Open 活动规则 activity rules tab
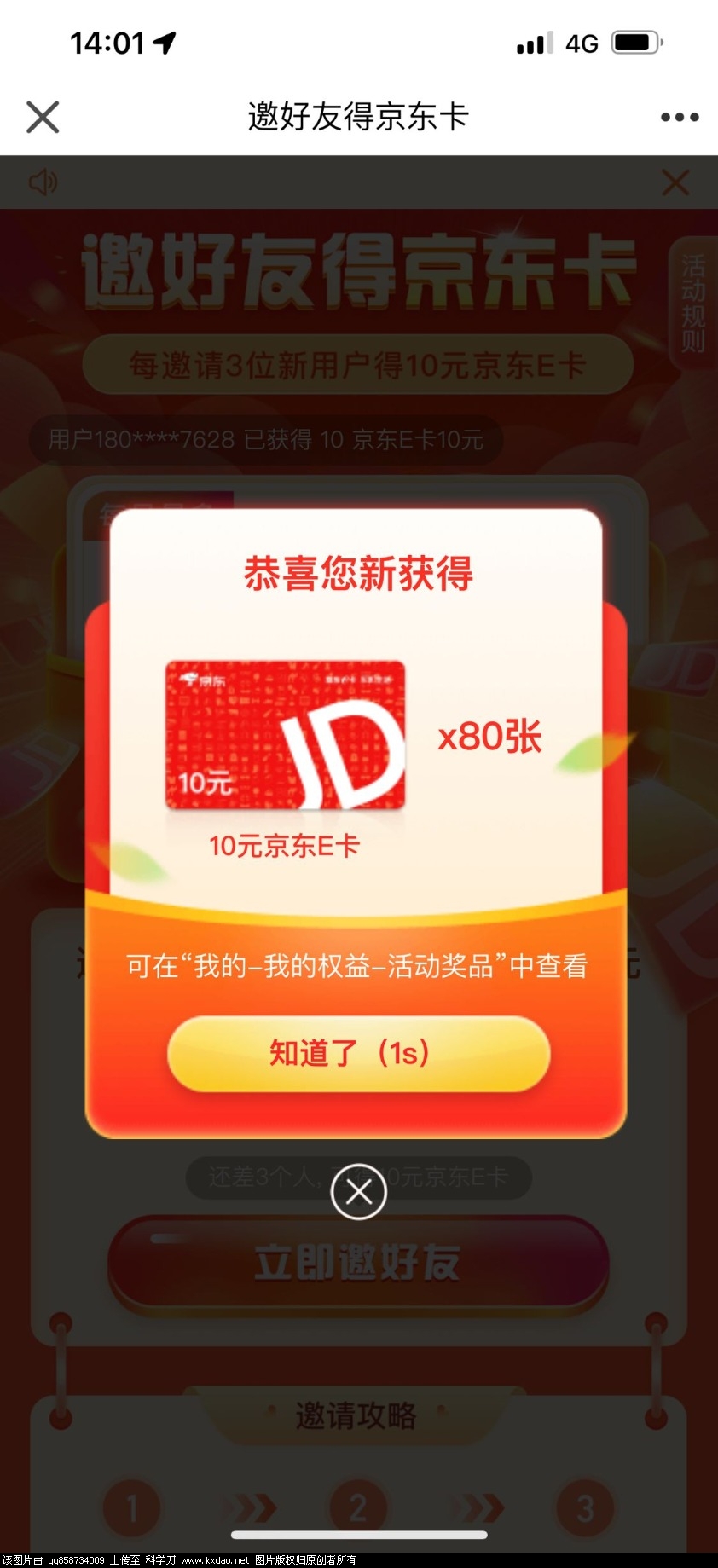718x1568 pixels. click(x=692, y=304)
